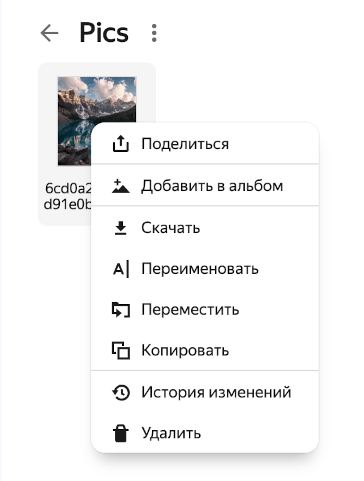Choose Добавить в альбом
This screenshot has height=481, width=364.
click(x=205, y=186)
